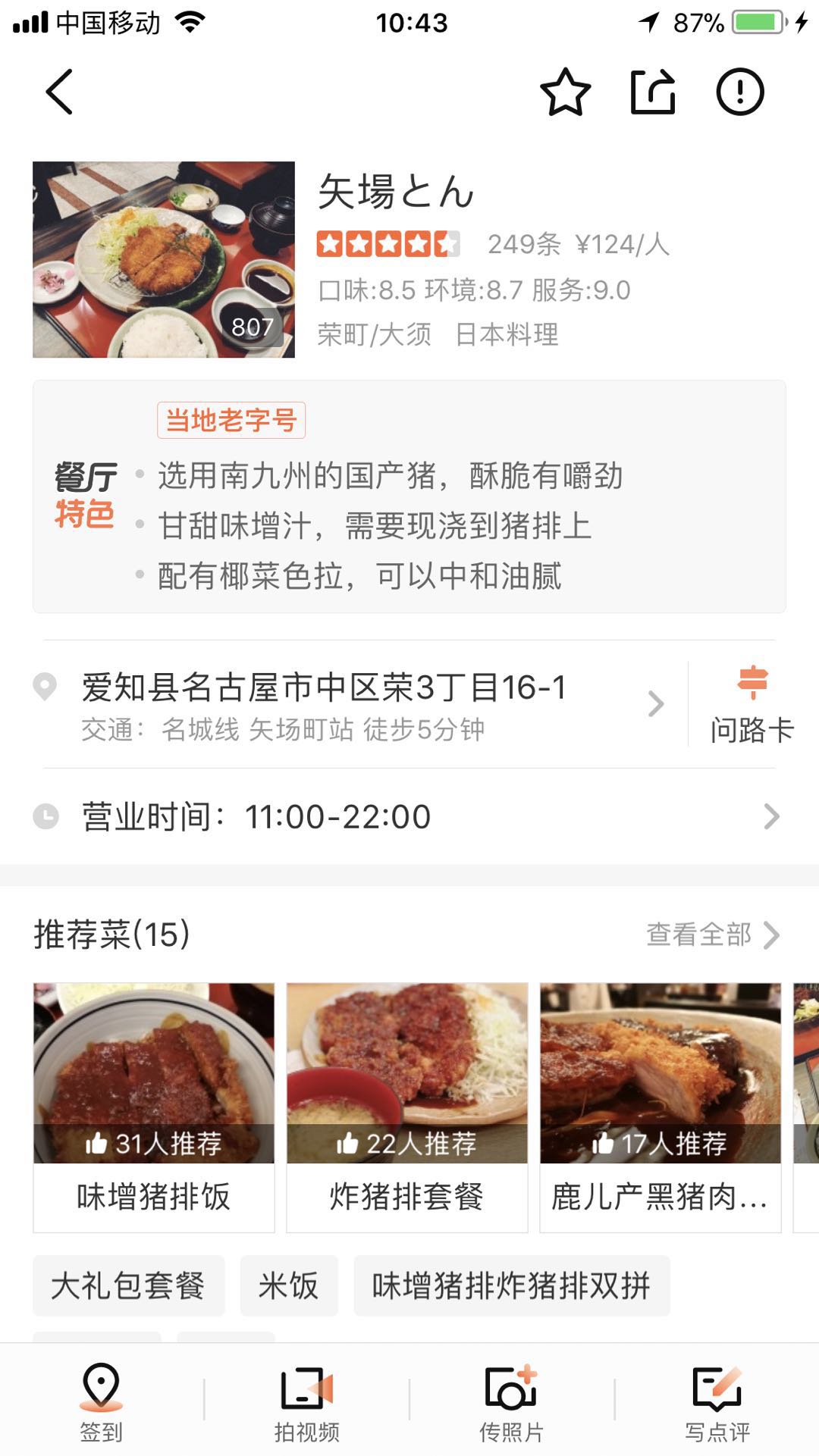
Task: Open the 味增猪排饭 dish card
Action: pos(154,1107)
